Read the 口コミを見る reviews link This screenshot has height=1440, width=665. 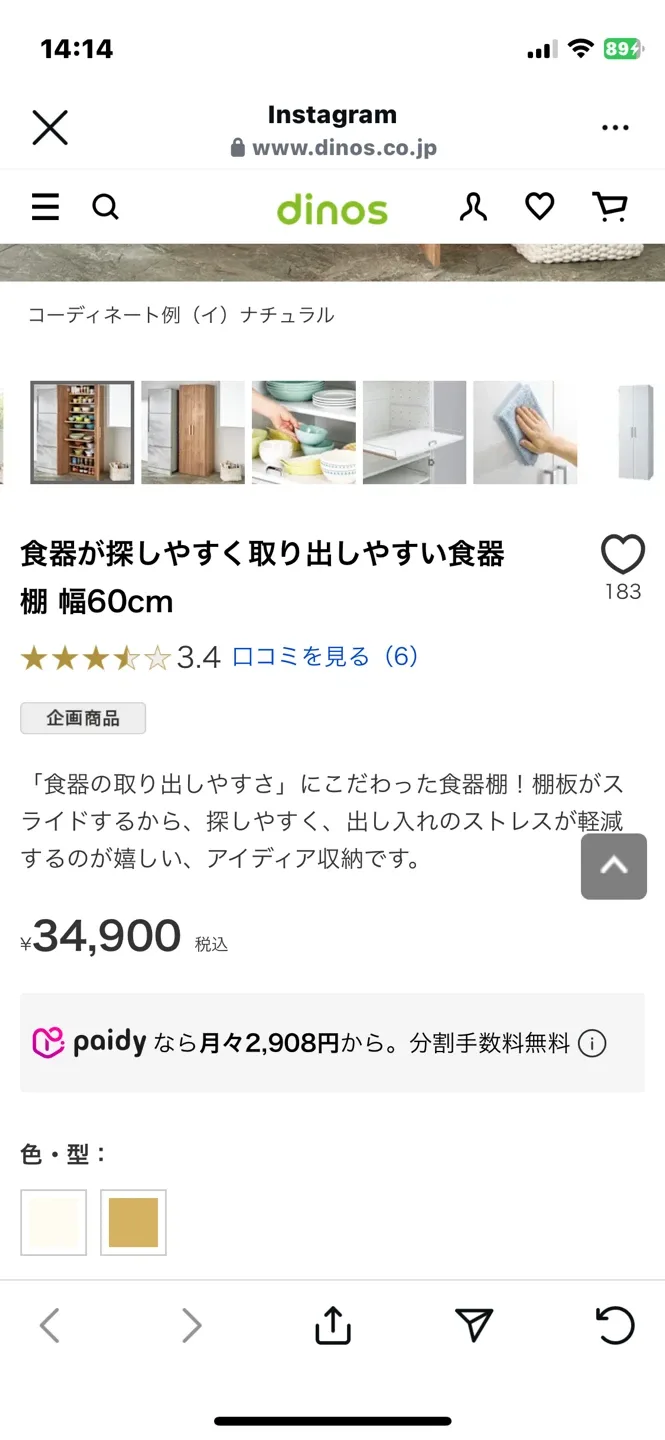pos(325,657)
